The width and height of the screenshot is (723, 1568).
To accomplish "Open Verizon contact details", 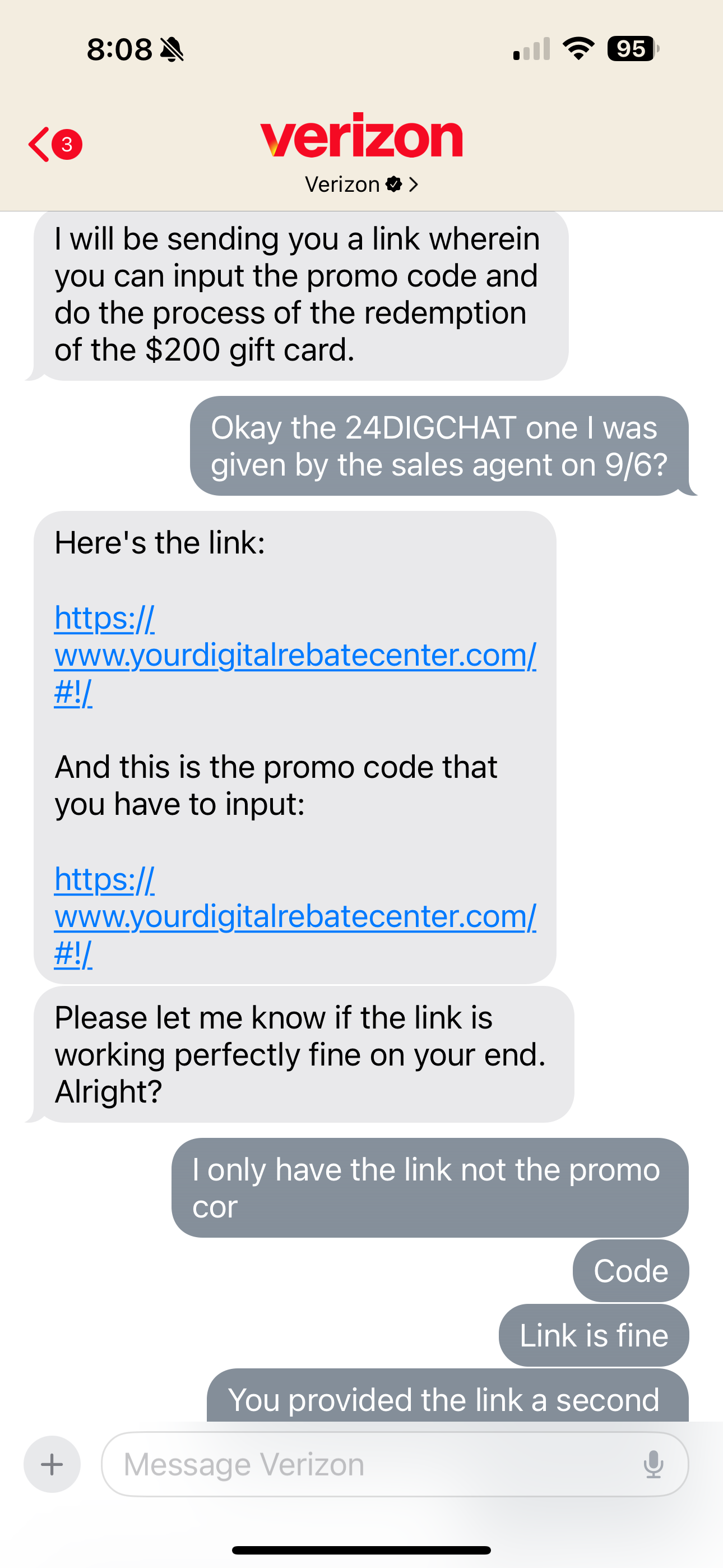I will (361, 184).
